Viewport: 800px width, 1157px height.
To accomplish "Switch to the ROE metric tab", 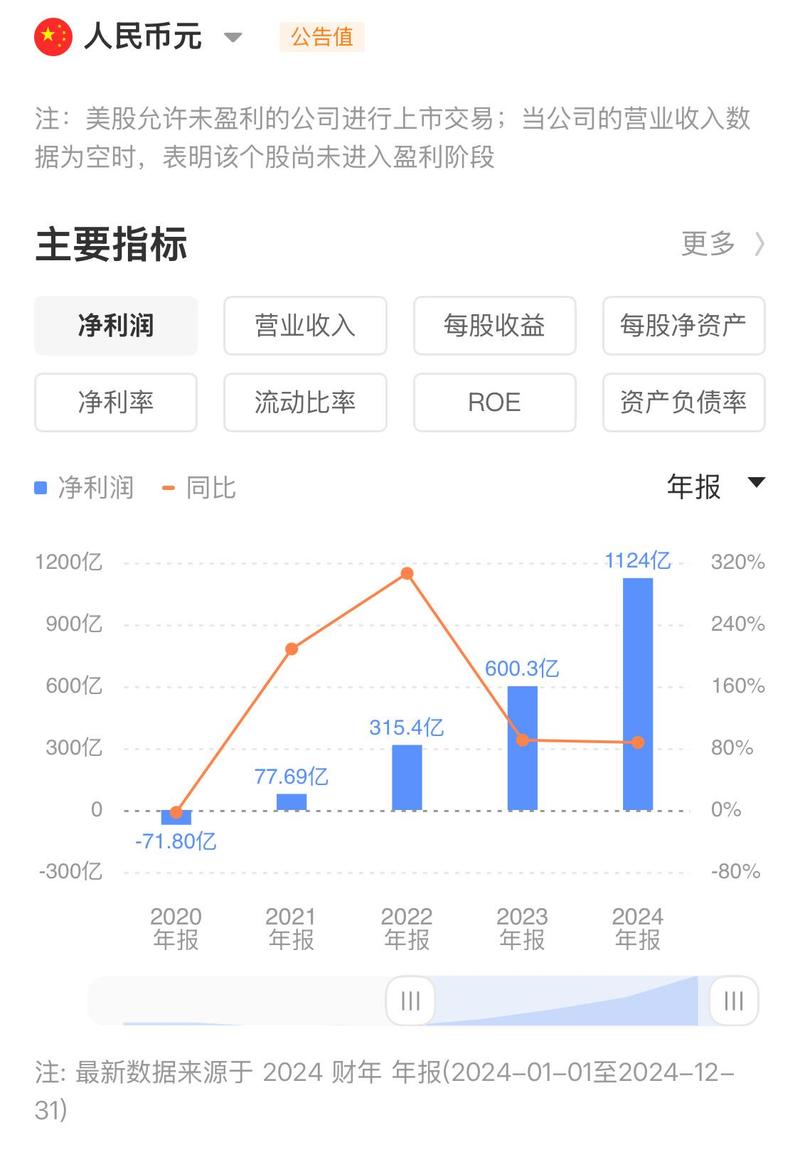I will pyautogui.click(x=494, y=402).
